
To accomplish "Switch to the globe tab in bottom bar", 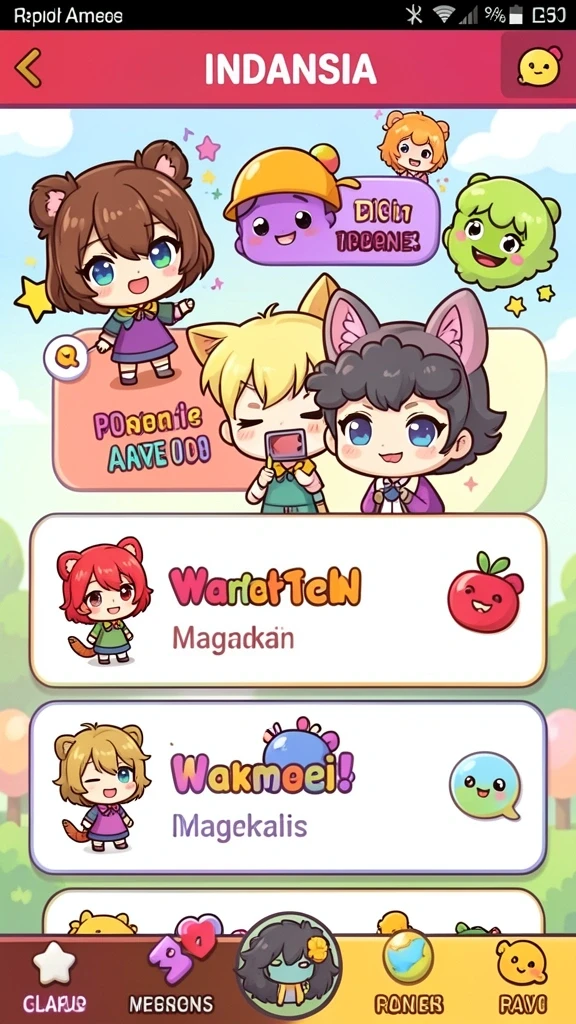I will pos(408,976).
